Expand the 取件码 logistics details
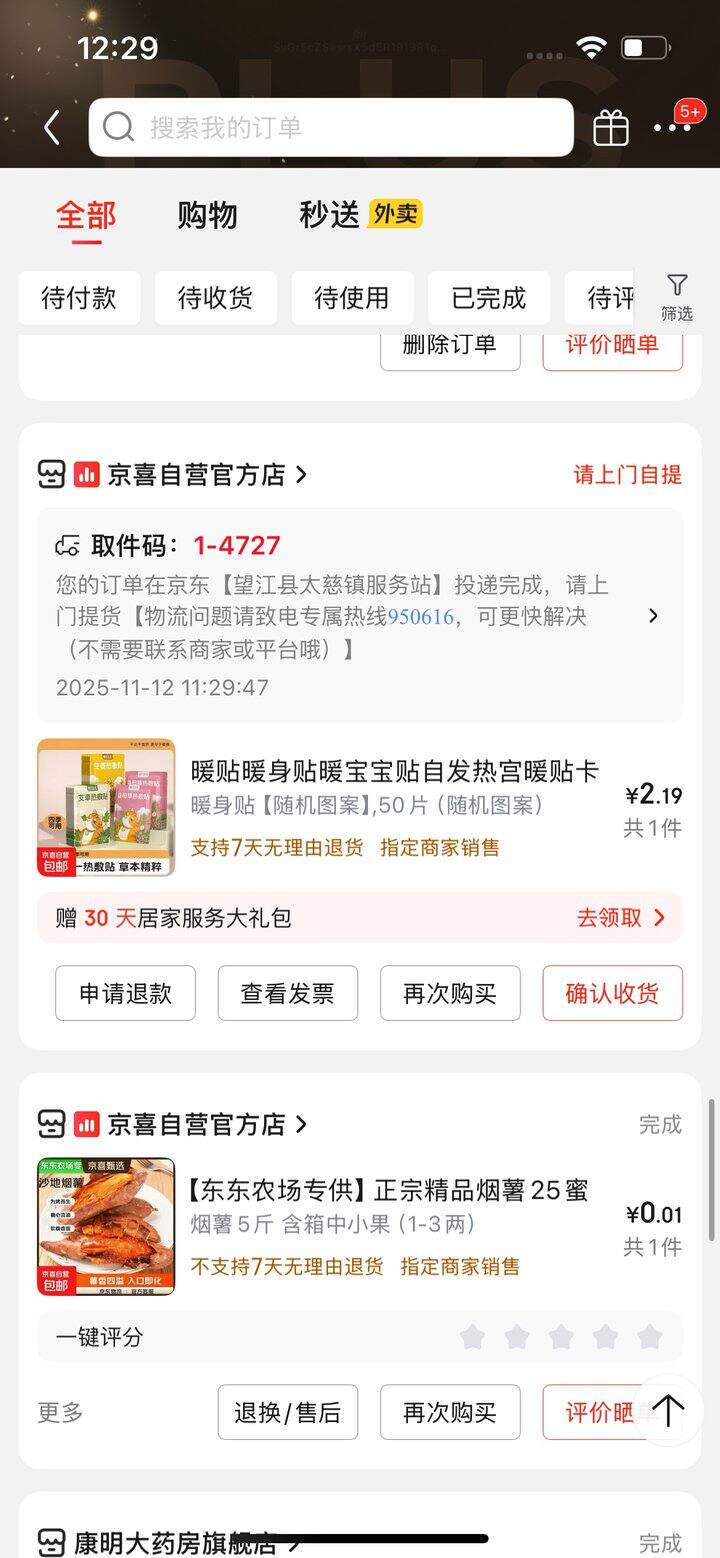 (653, 616)
